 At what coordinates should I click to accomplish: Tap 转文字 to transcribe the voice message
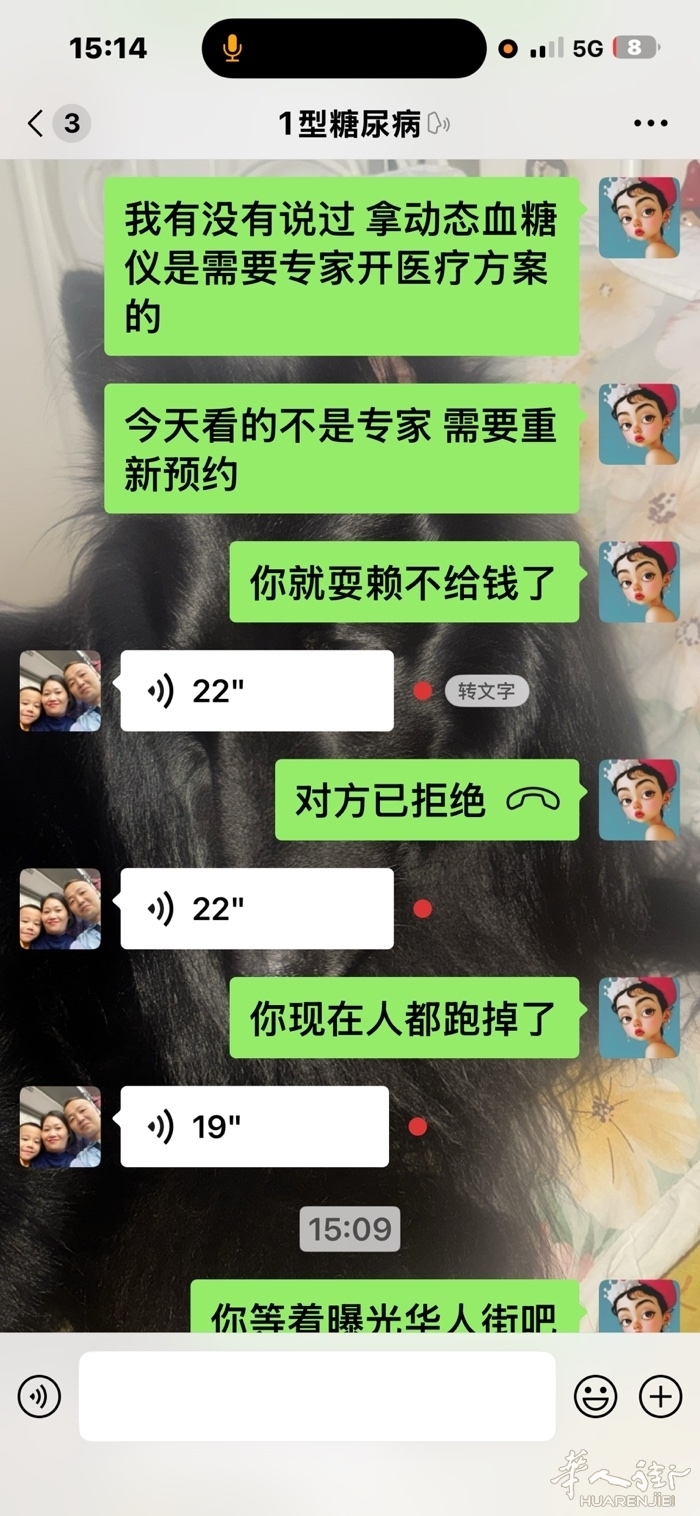[x=486, y=691]
